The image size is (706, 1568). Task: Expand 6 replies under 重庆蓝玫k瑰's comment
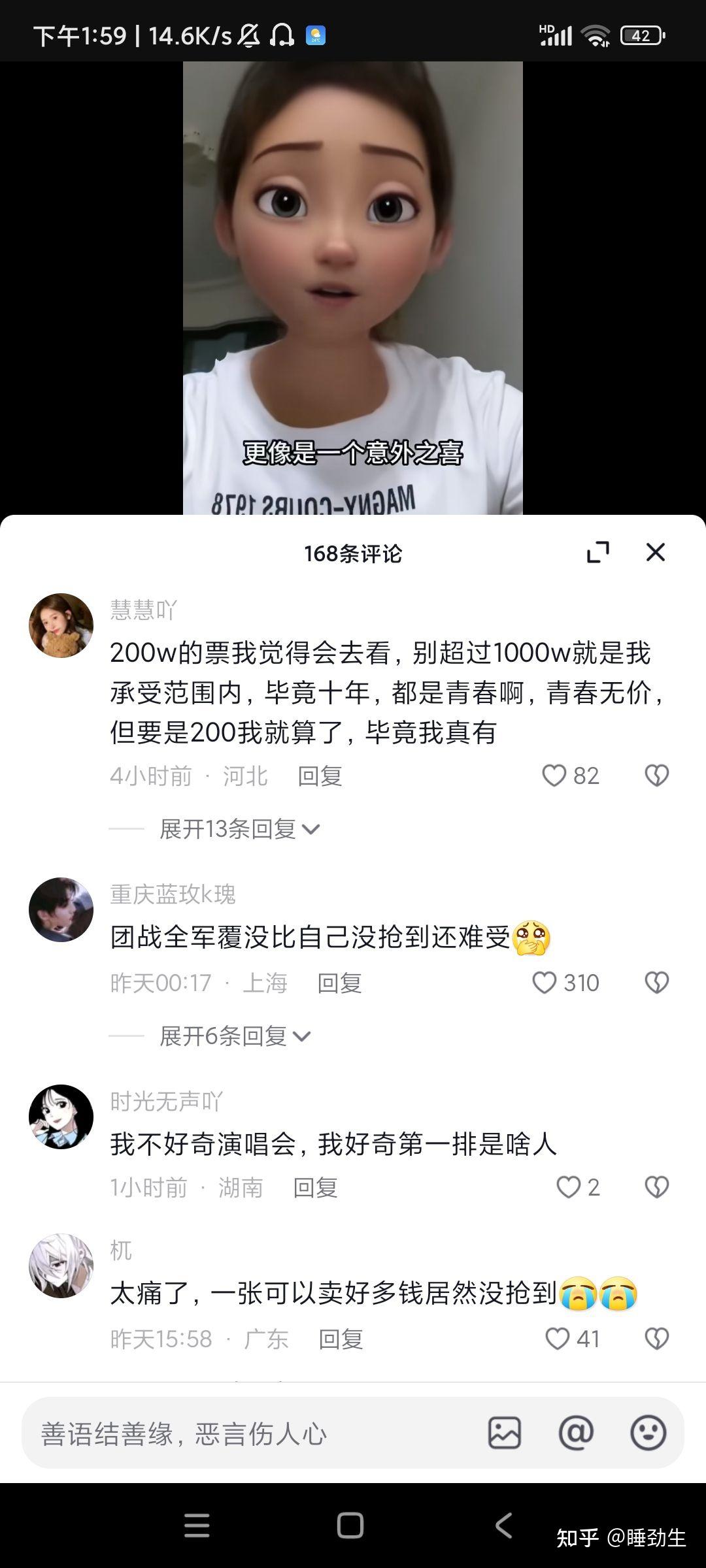[x=235, y=1036]
